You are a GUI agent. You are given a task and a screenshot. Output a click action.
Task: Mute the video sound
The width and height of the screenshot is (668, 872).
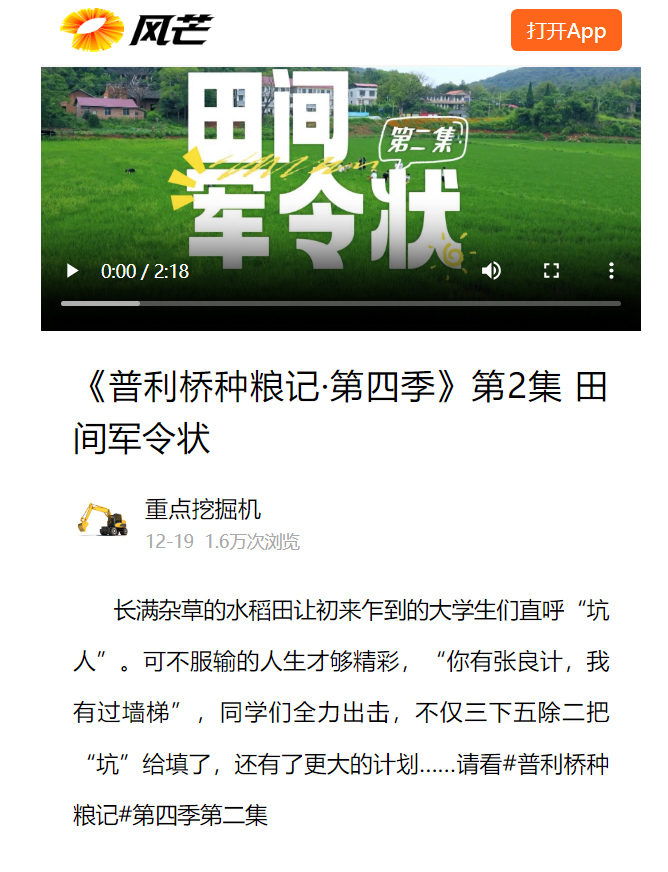pyautogui.click(x=491, y=271)
